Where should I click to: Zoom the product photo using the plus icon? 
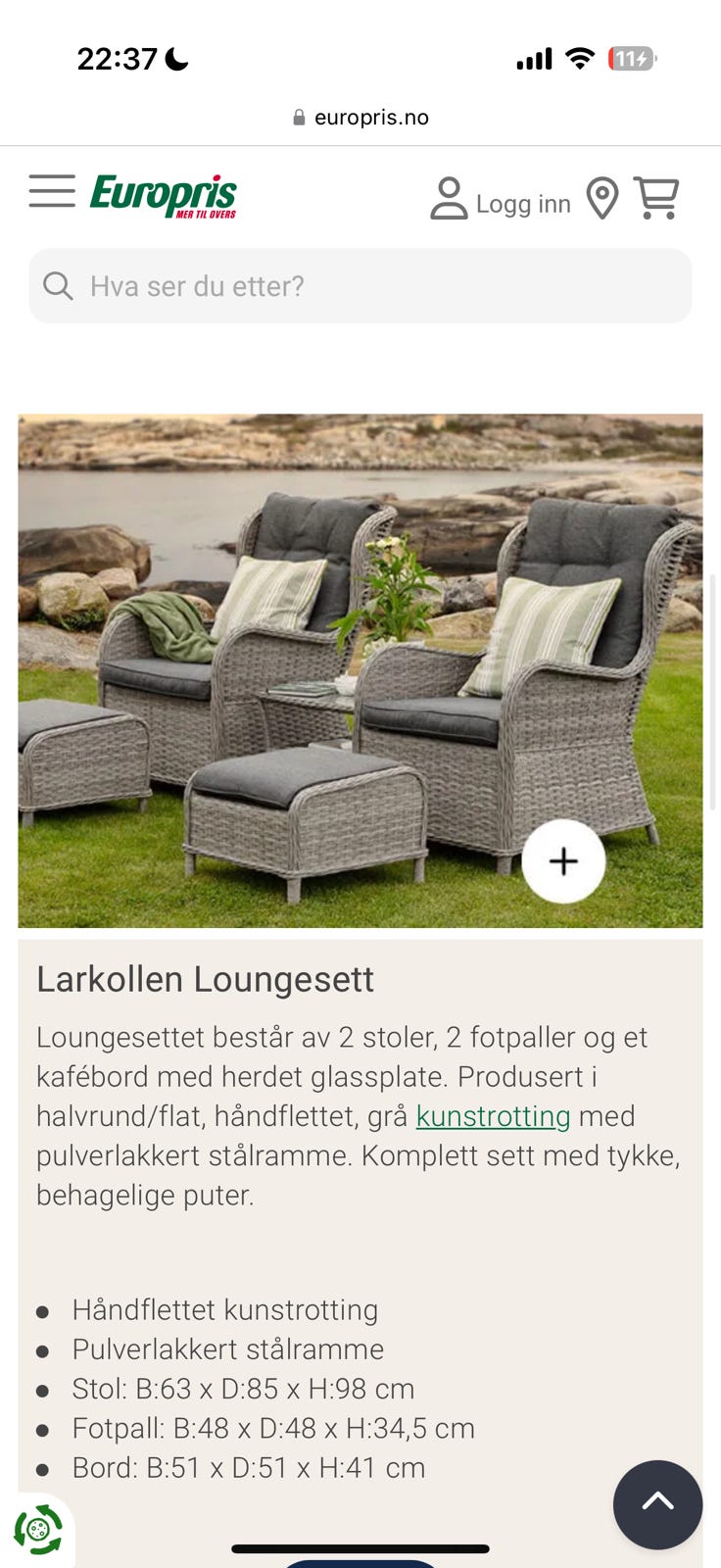563,861
